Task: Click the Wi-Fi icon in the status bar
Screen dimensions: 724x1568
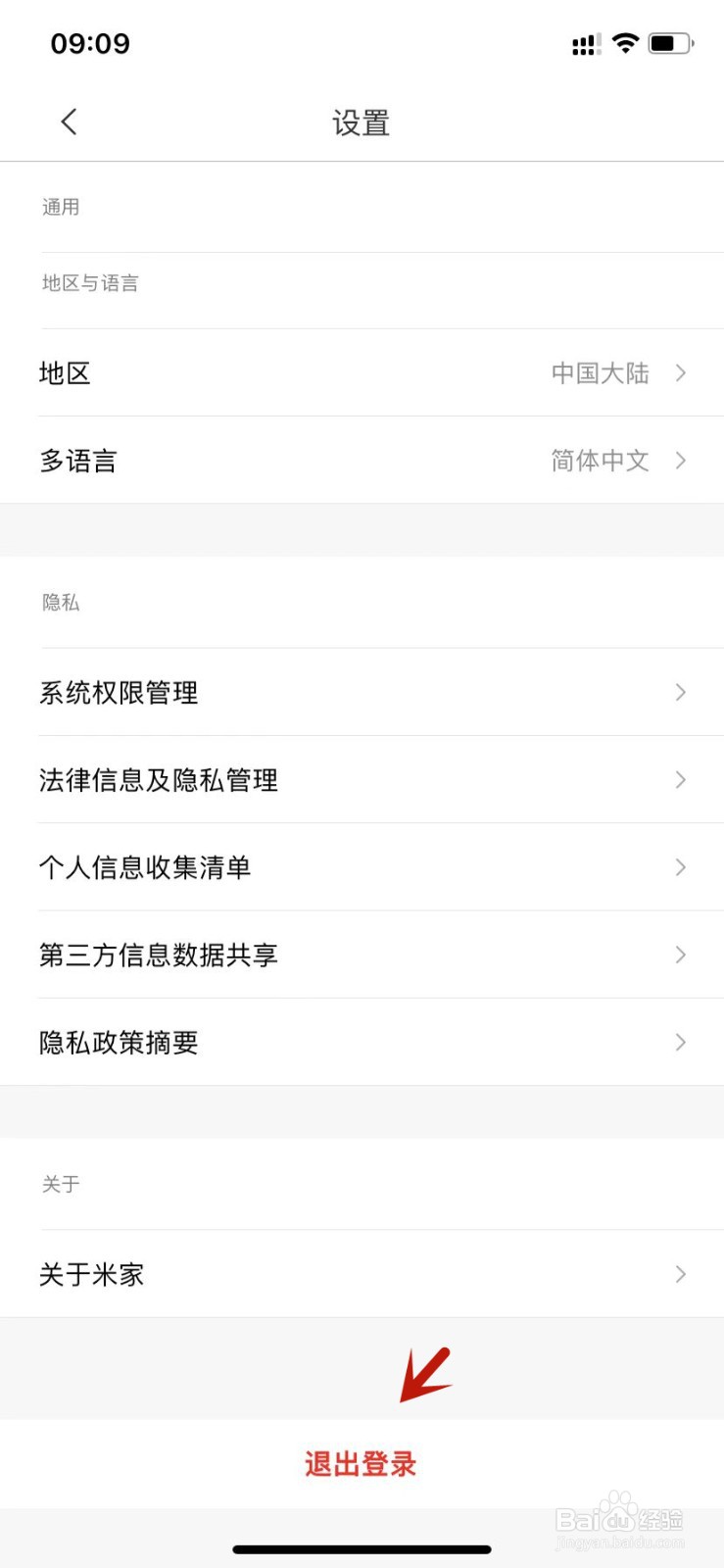Action: coord(624,42)
